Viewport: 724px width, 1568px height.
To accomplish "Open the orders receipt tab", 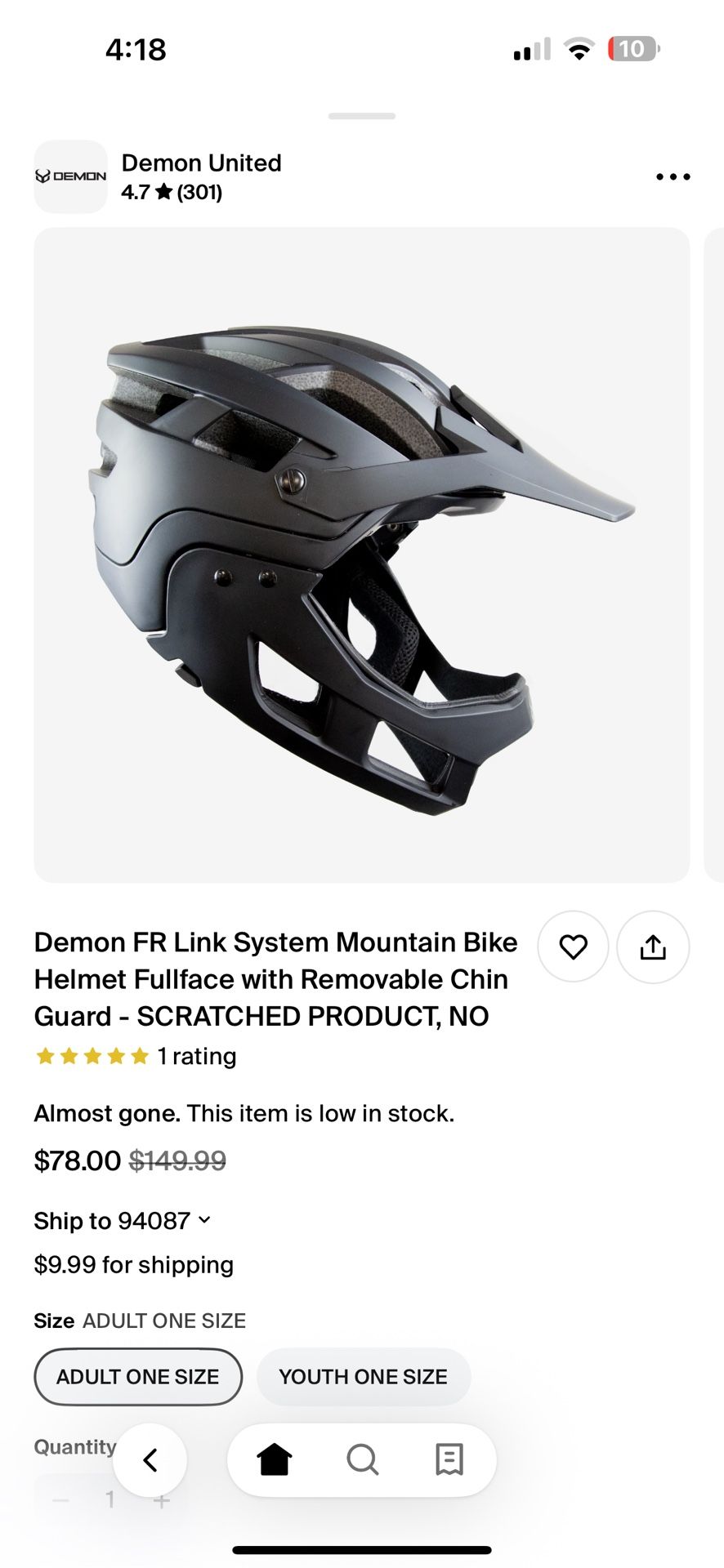I will 449,1459.
